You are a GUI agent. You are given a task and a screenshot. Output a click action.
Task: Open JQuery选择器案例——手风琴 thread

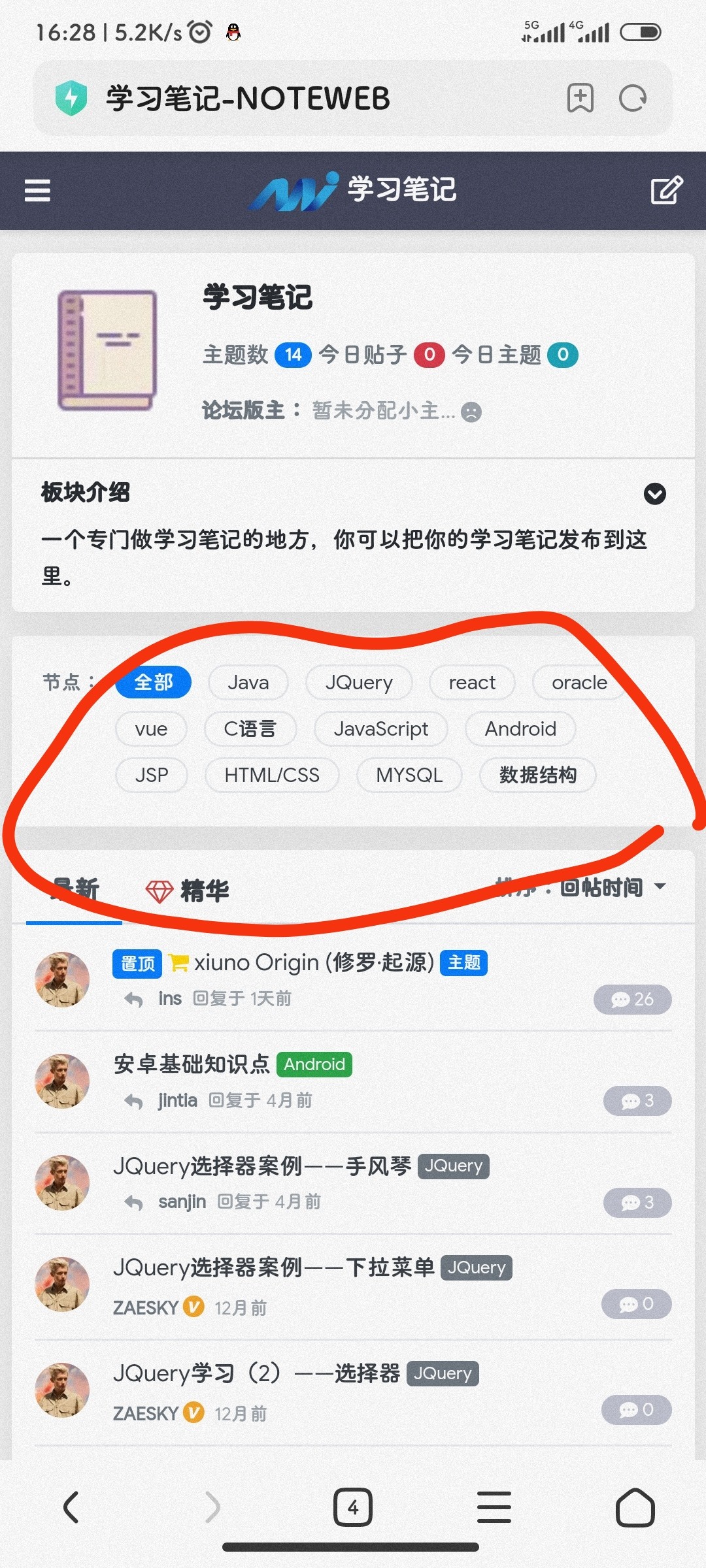click(261, 1166)
